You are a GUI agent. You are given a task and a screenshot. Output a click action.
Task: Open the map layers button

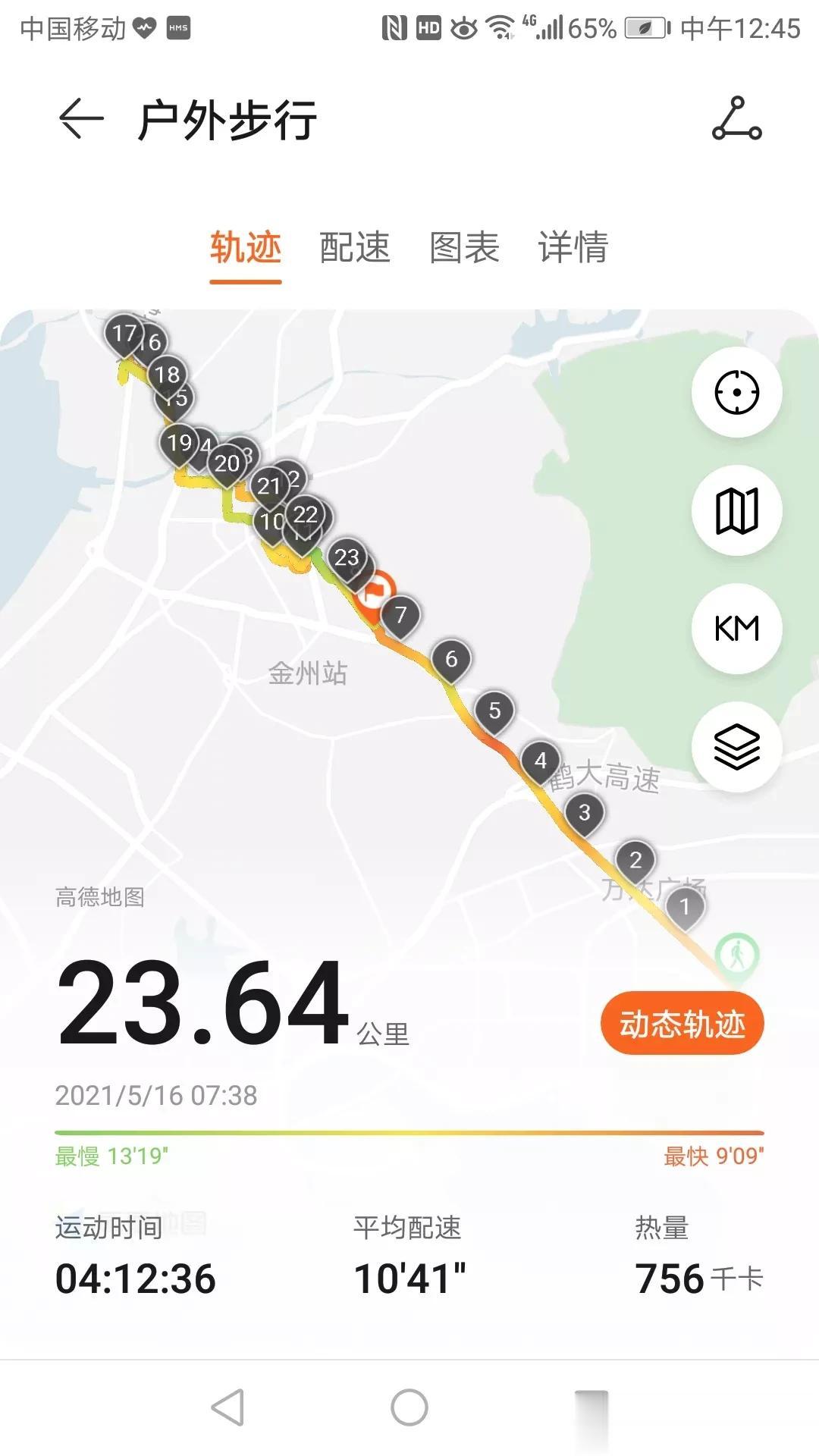point(737,747)
